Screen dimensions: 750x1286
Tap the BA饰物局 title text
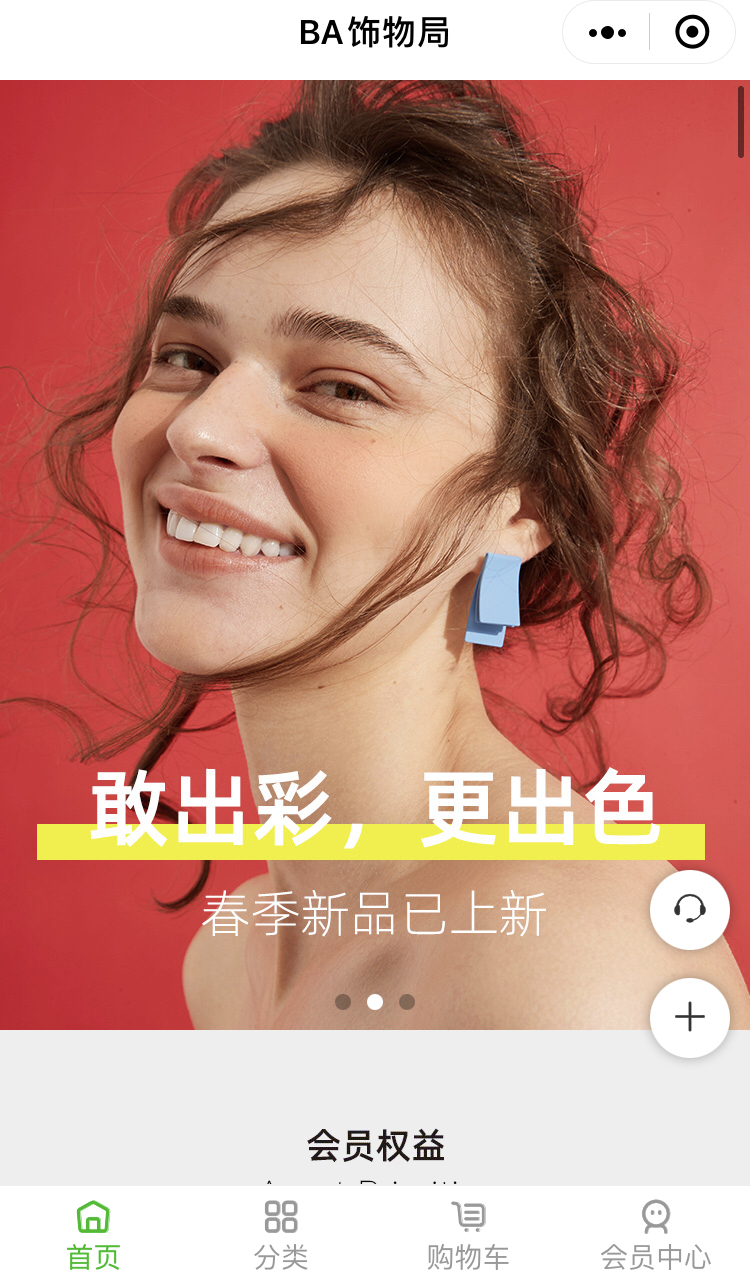375,32
